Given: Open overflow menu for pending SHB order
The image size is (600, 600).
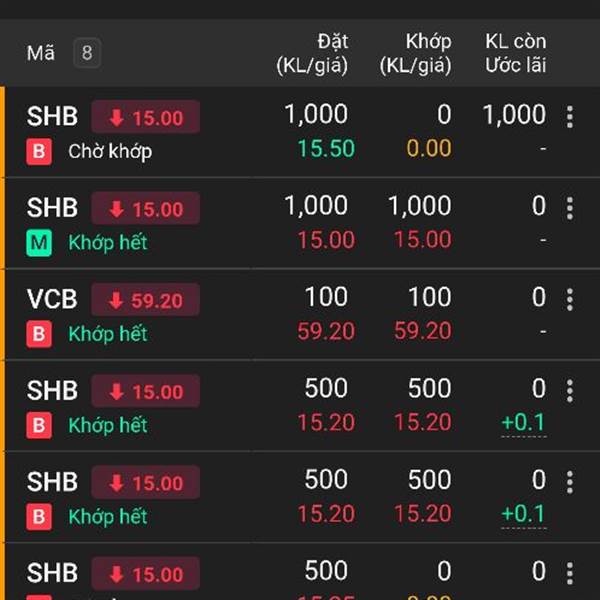Looking at the screenshot, I should 570,117.
